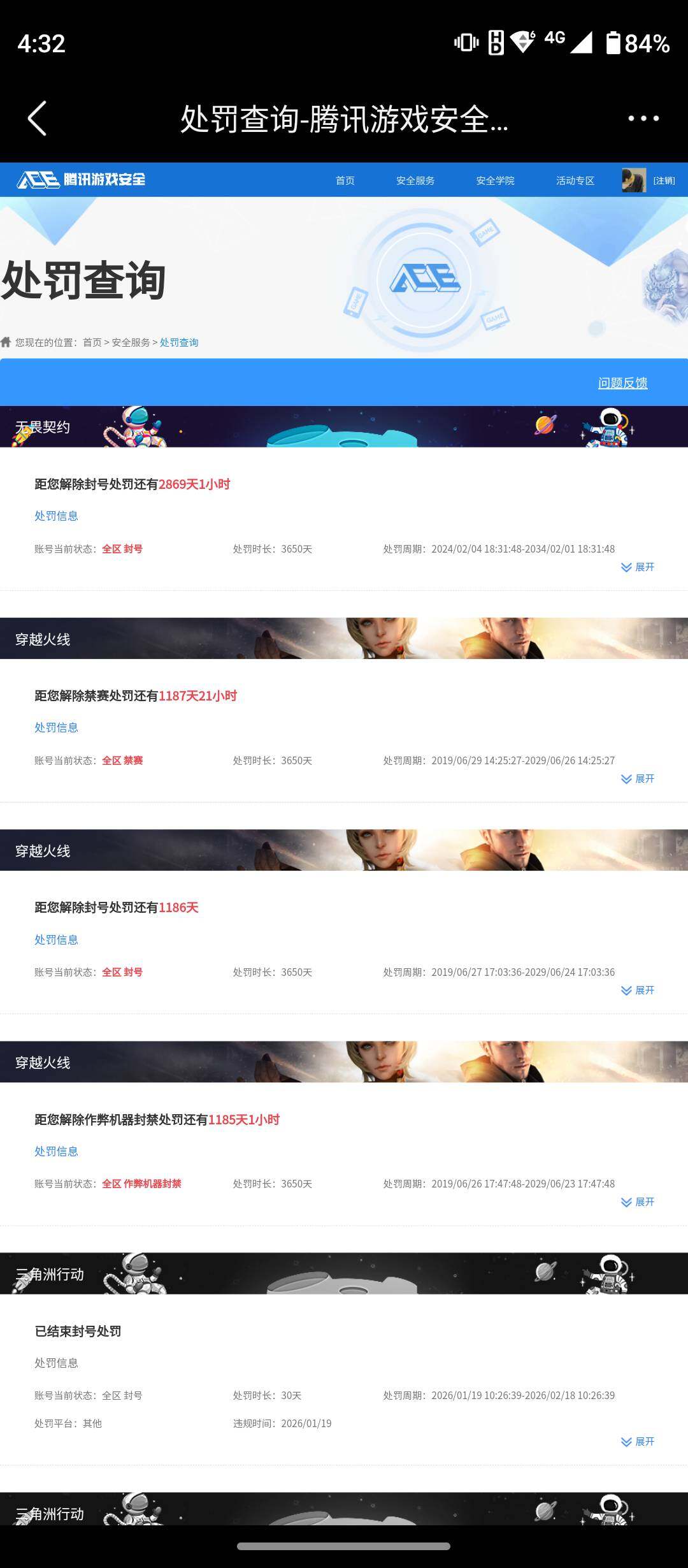
Task: Expand the 穿越火线 作弊机器封禁 details
Action: [638, 1201]
